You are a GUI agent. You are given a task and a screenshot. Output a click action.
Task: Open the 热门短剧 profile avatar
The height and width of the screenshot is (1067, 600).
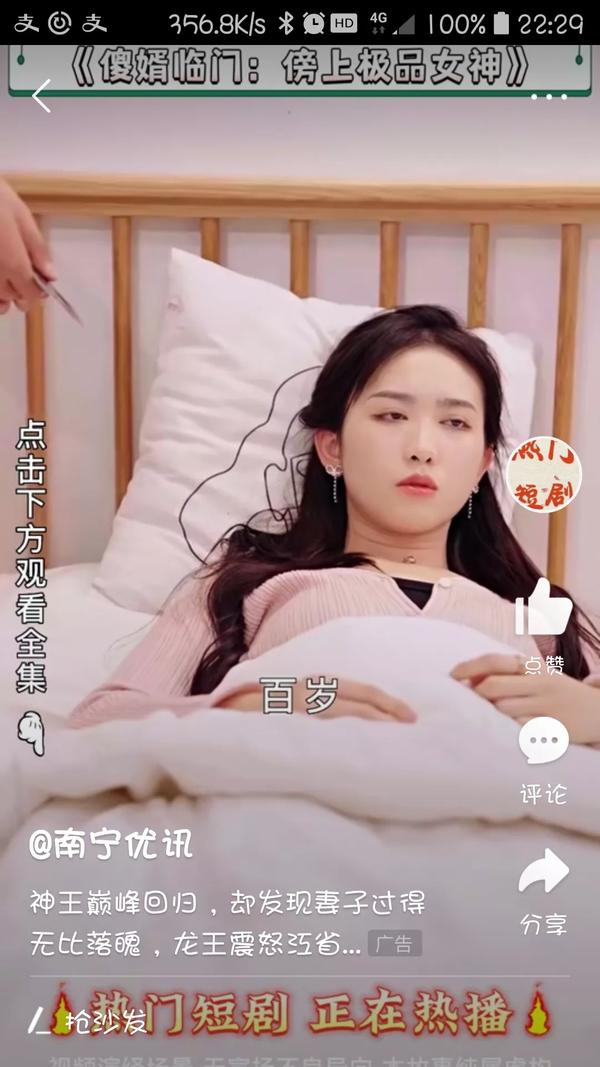coord(543,475)
